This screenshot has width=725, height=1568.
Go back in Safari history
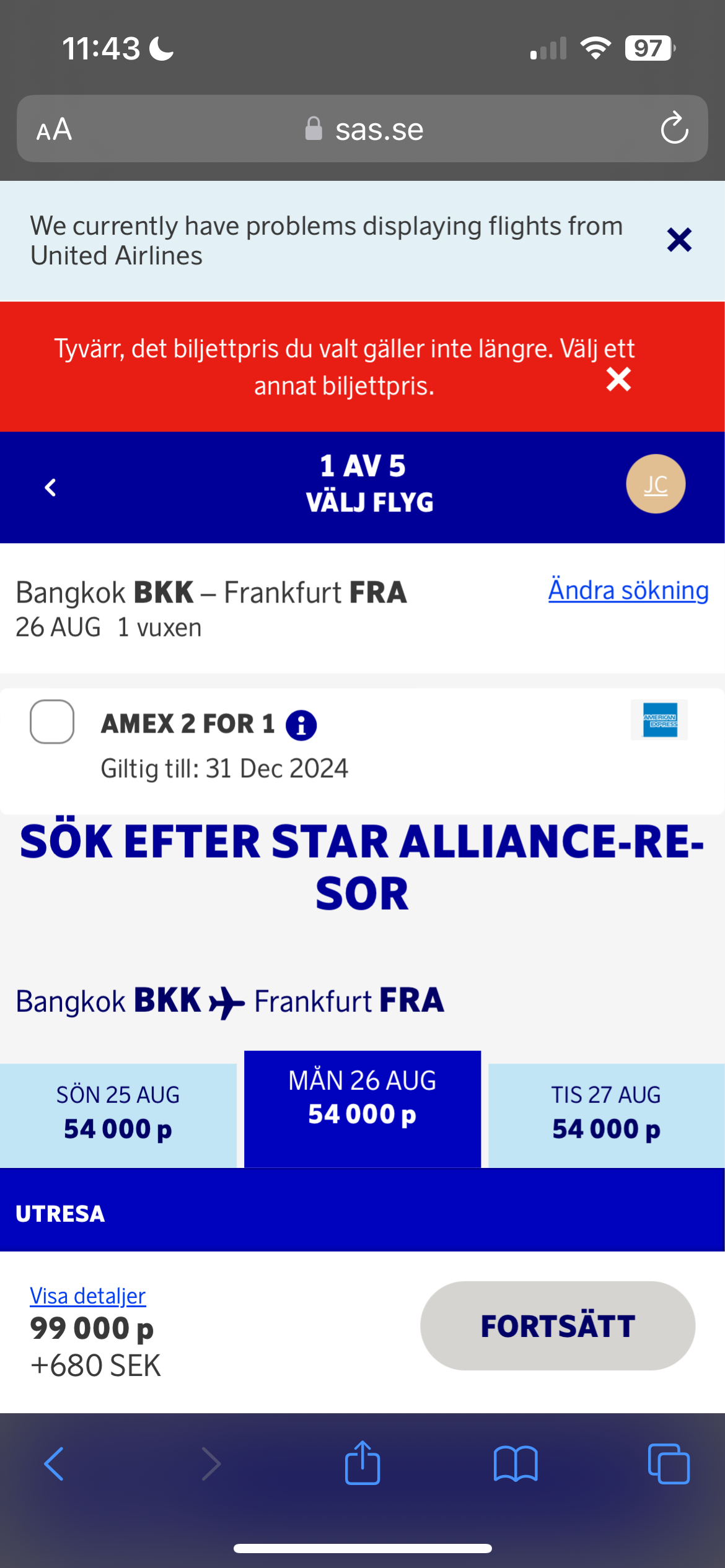point(55,1464)
